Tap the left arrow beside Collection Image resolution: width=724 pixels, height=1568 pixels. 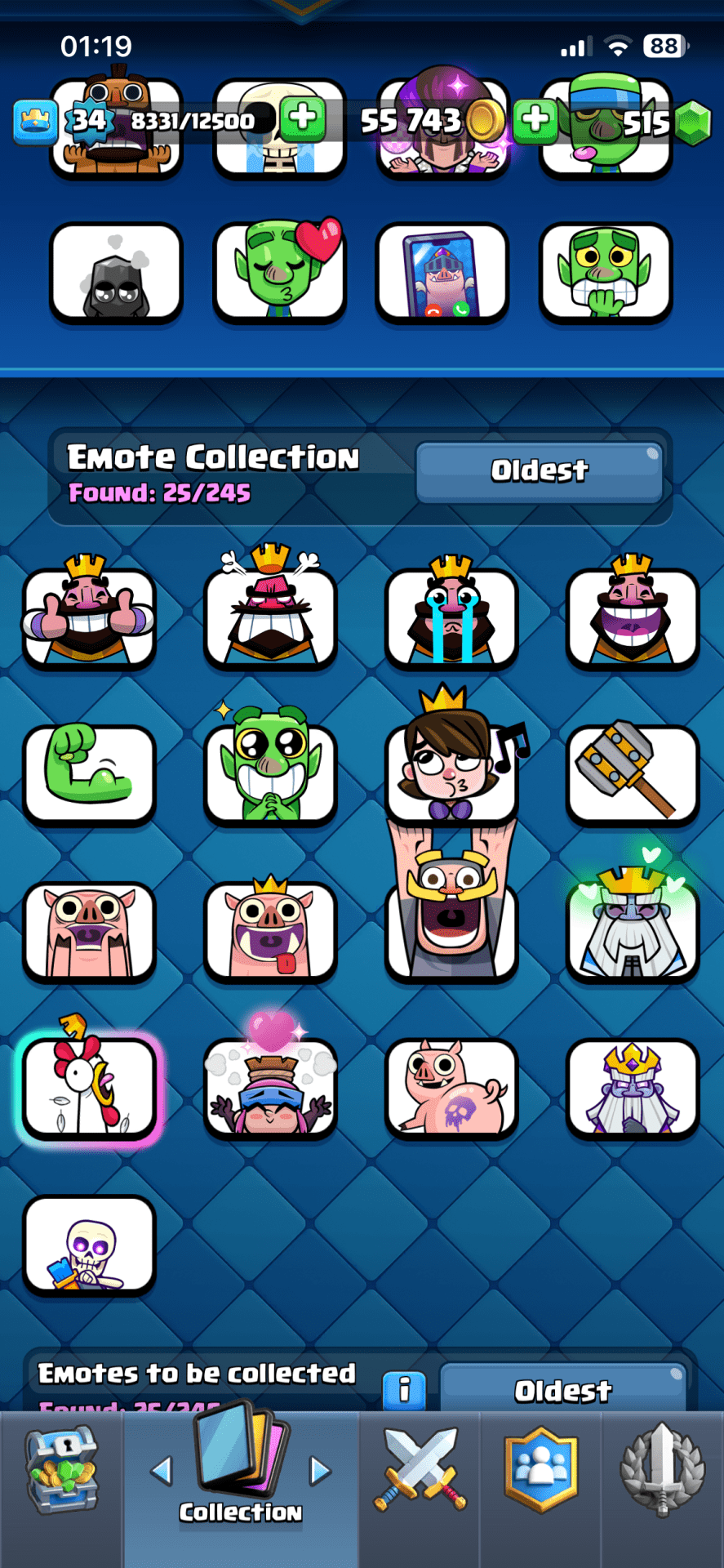[x=162, y=1471]
